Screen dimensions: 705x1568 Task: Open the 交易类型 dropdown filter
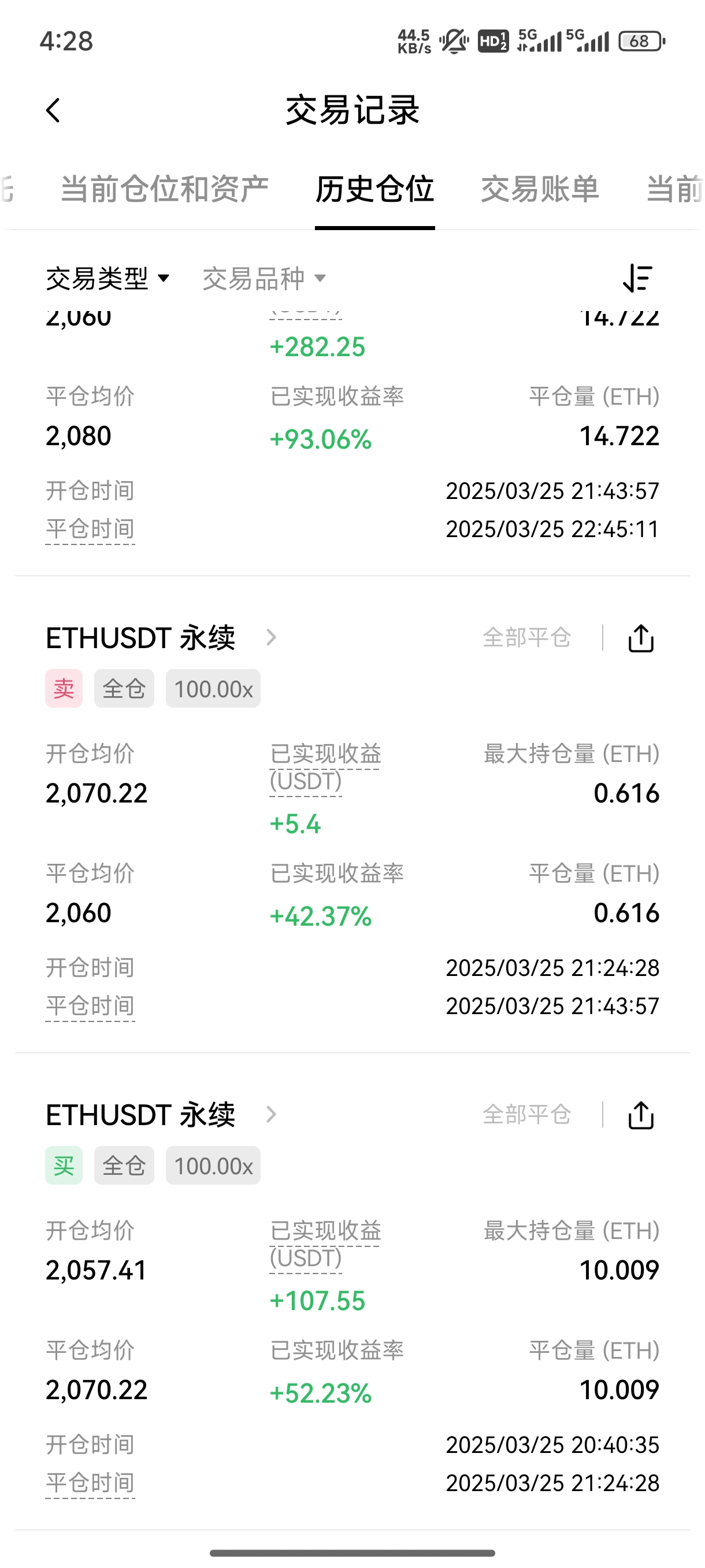coord(107,279)
